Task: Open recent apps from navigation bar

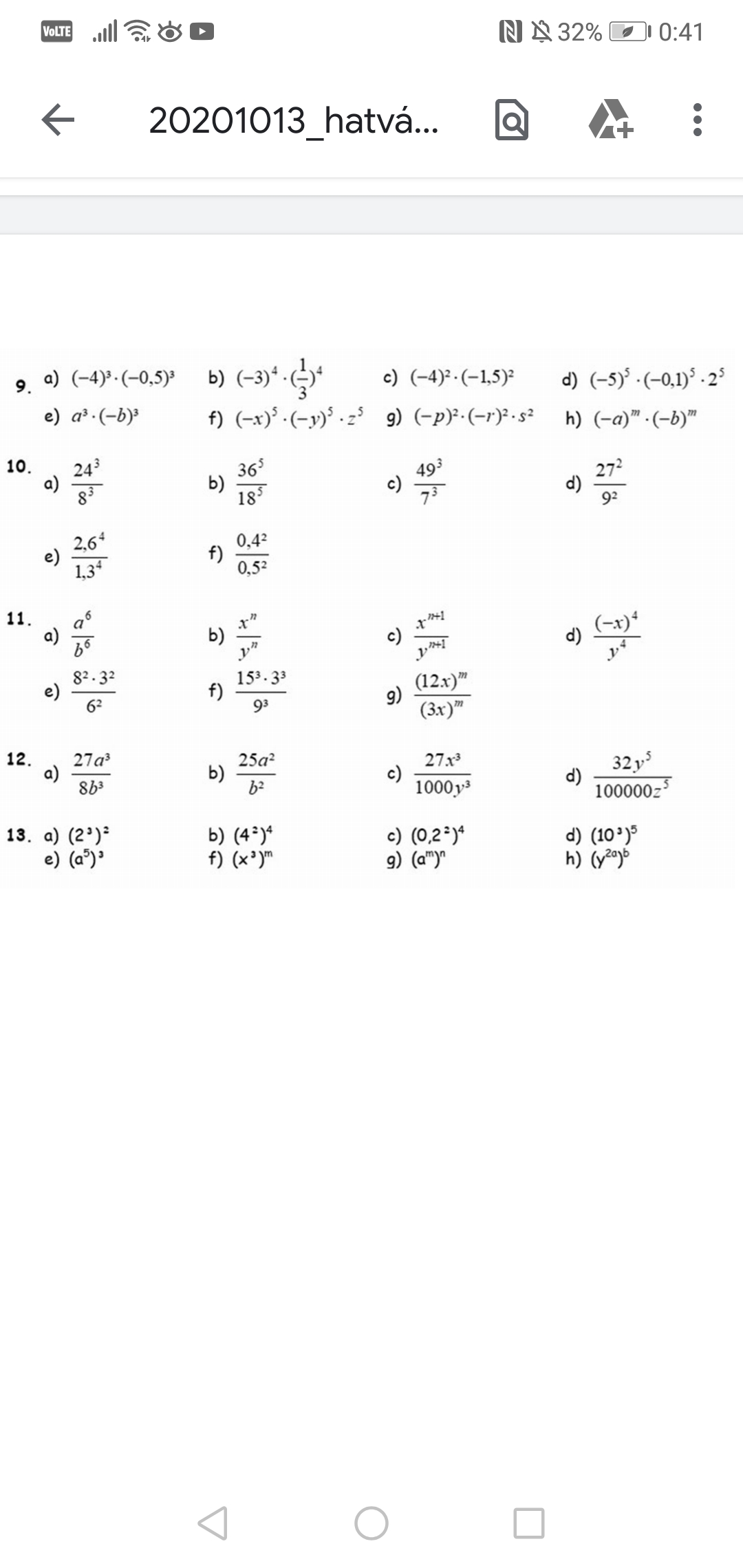Action: tap(529, 1523)
